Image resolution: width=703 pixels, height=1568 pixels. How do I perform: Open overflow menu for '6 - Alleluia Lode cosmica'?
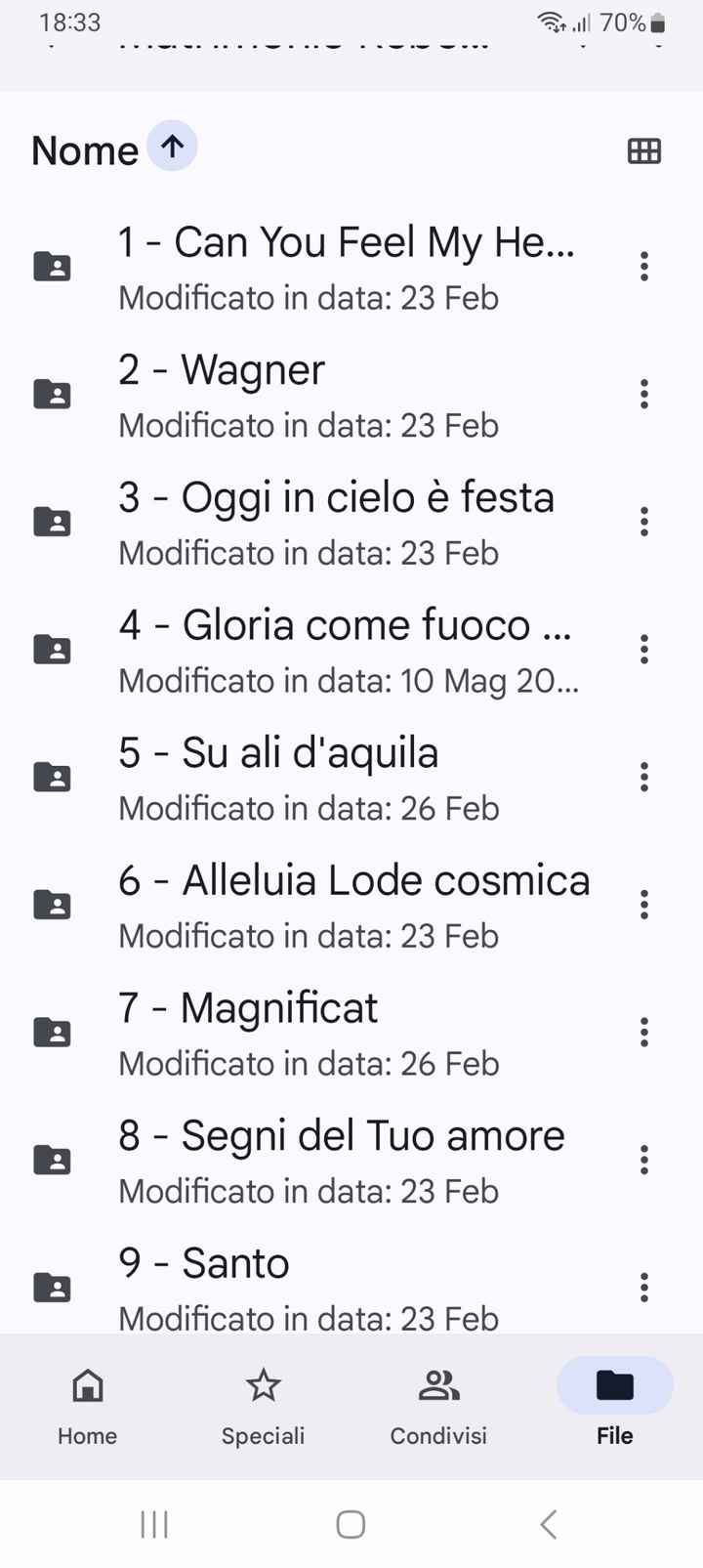point(643,905)
